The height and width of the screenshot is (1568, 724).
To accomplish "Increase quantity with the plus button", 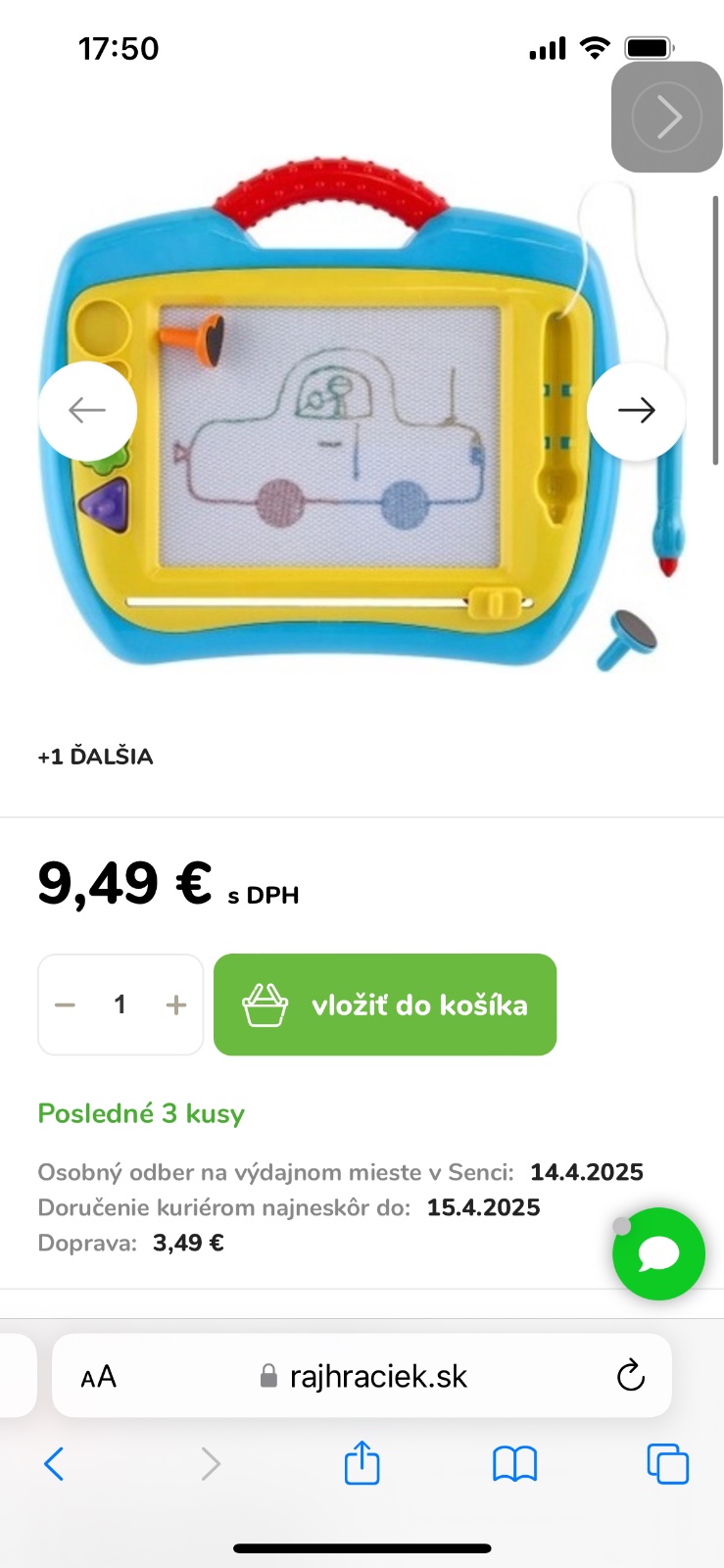I will point(176,1004).
